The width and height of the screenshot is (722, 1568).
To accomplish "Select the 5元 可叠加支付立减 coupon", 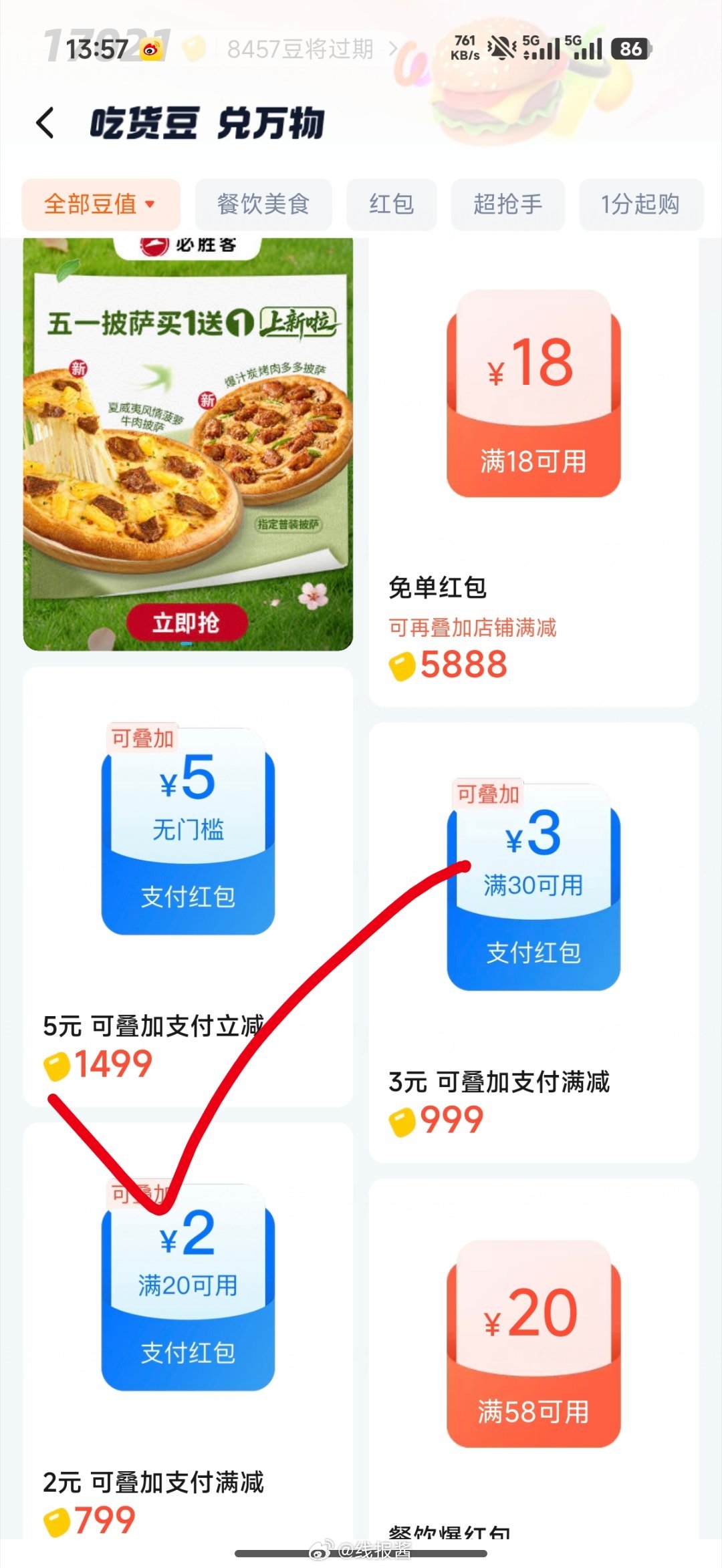I will 188,887.
